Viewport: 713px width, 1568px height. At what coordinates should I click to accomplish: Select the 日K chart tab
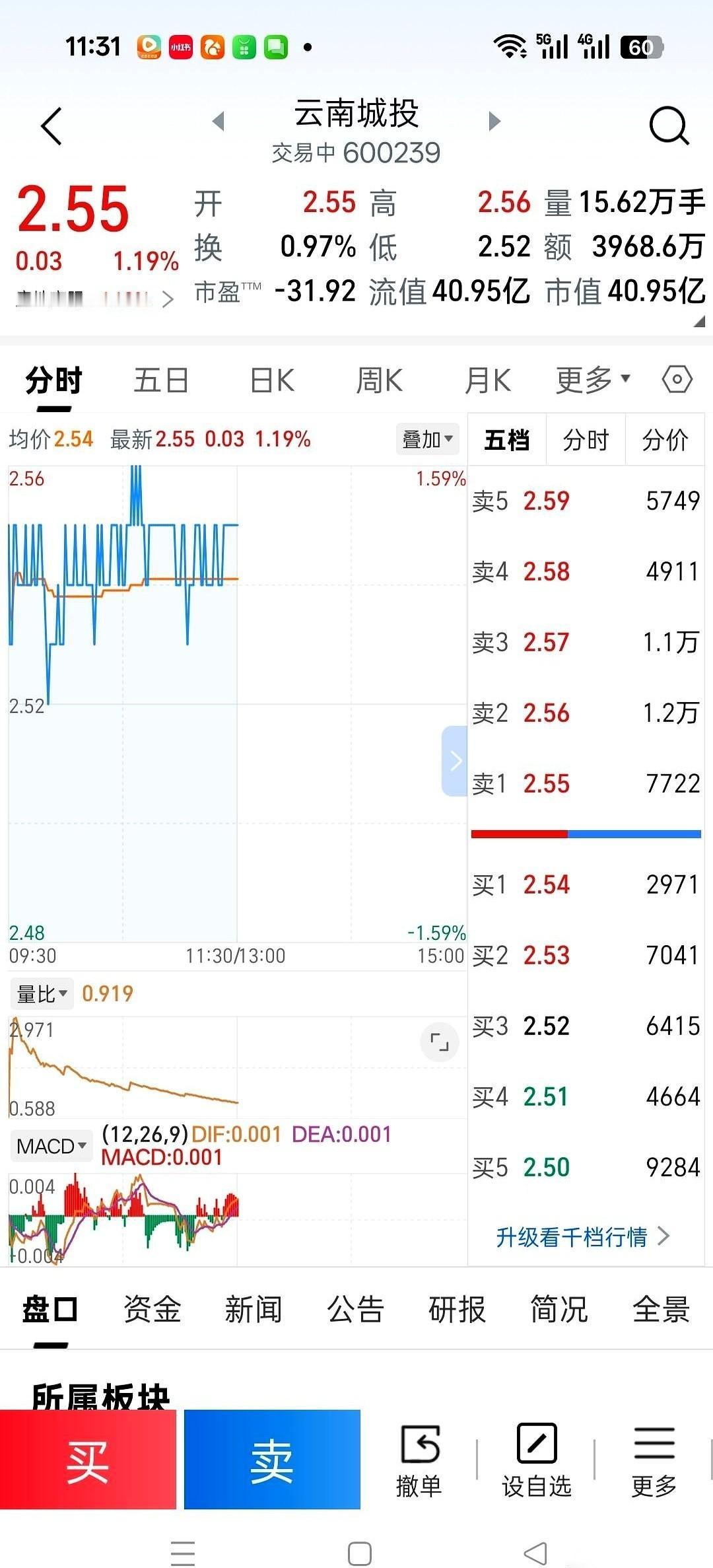[x=272, y=381]
